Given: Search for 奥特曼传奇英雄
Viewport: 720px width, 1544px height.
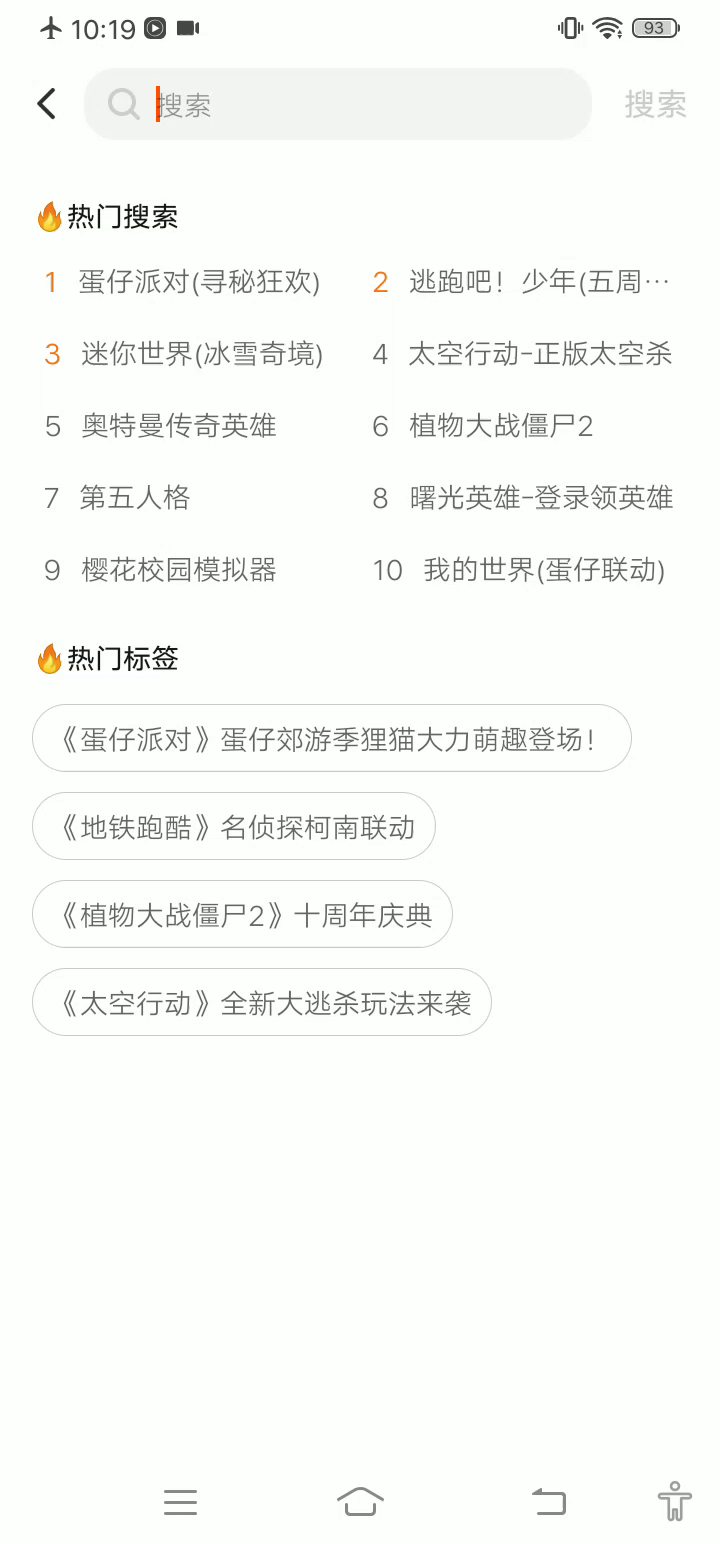Looking at the screenshot, I should 178,426.
